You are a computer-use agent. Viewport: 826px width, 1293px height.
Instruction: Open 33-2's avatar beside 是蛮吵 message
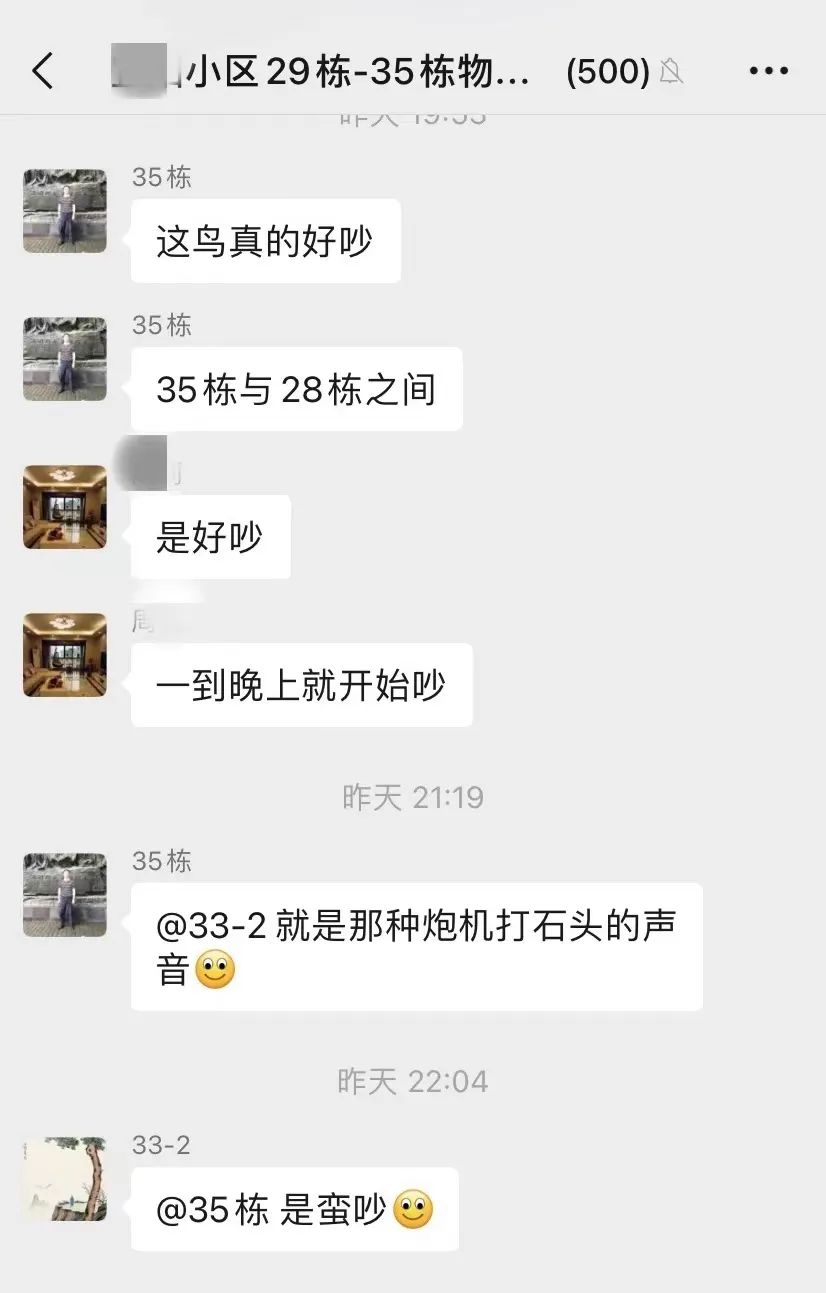click(65, 1179)
